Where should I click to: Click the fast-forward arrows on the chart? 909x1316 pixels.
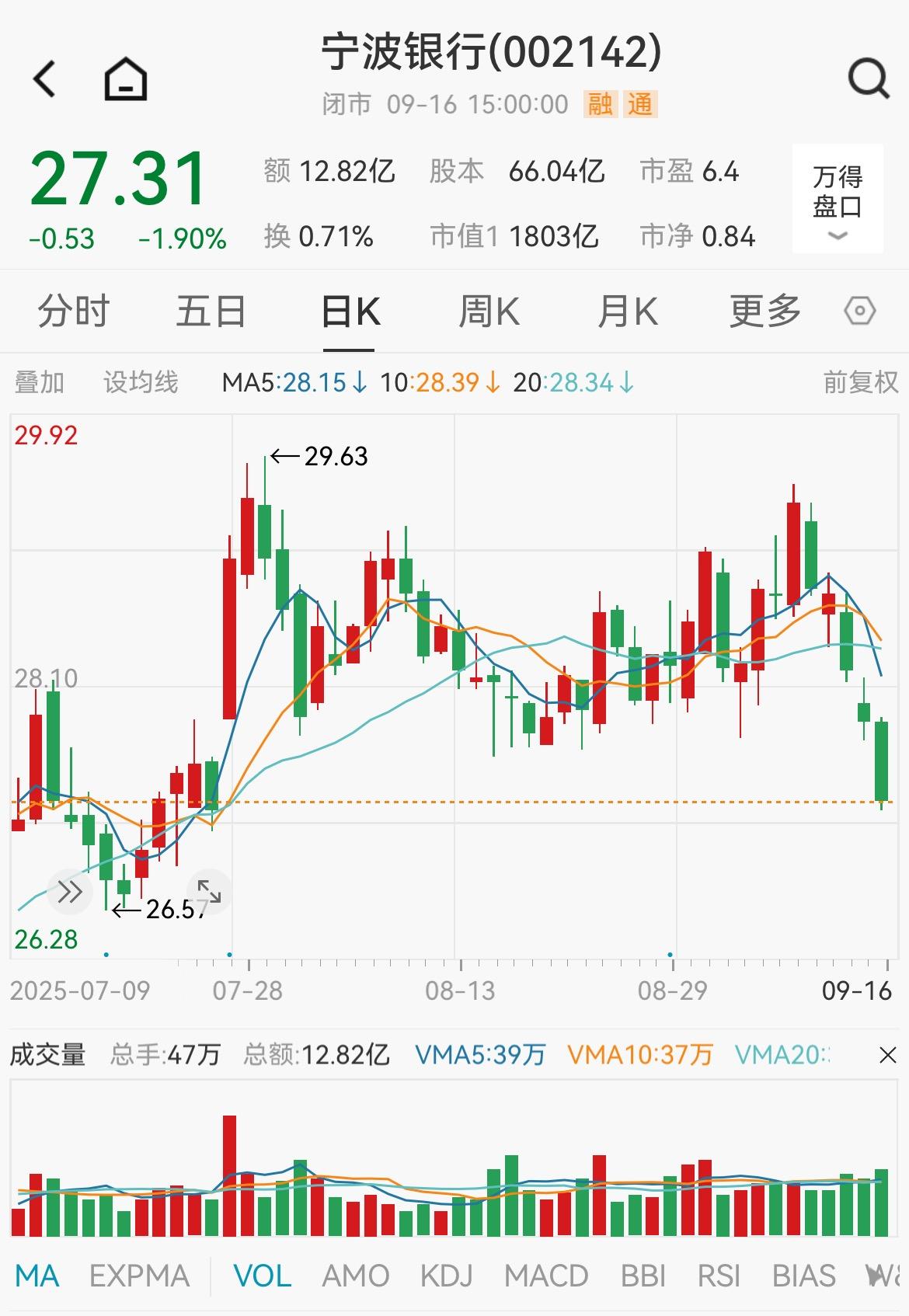70,892
